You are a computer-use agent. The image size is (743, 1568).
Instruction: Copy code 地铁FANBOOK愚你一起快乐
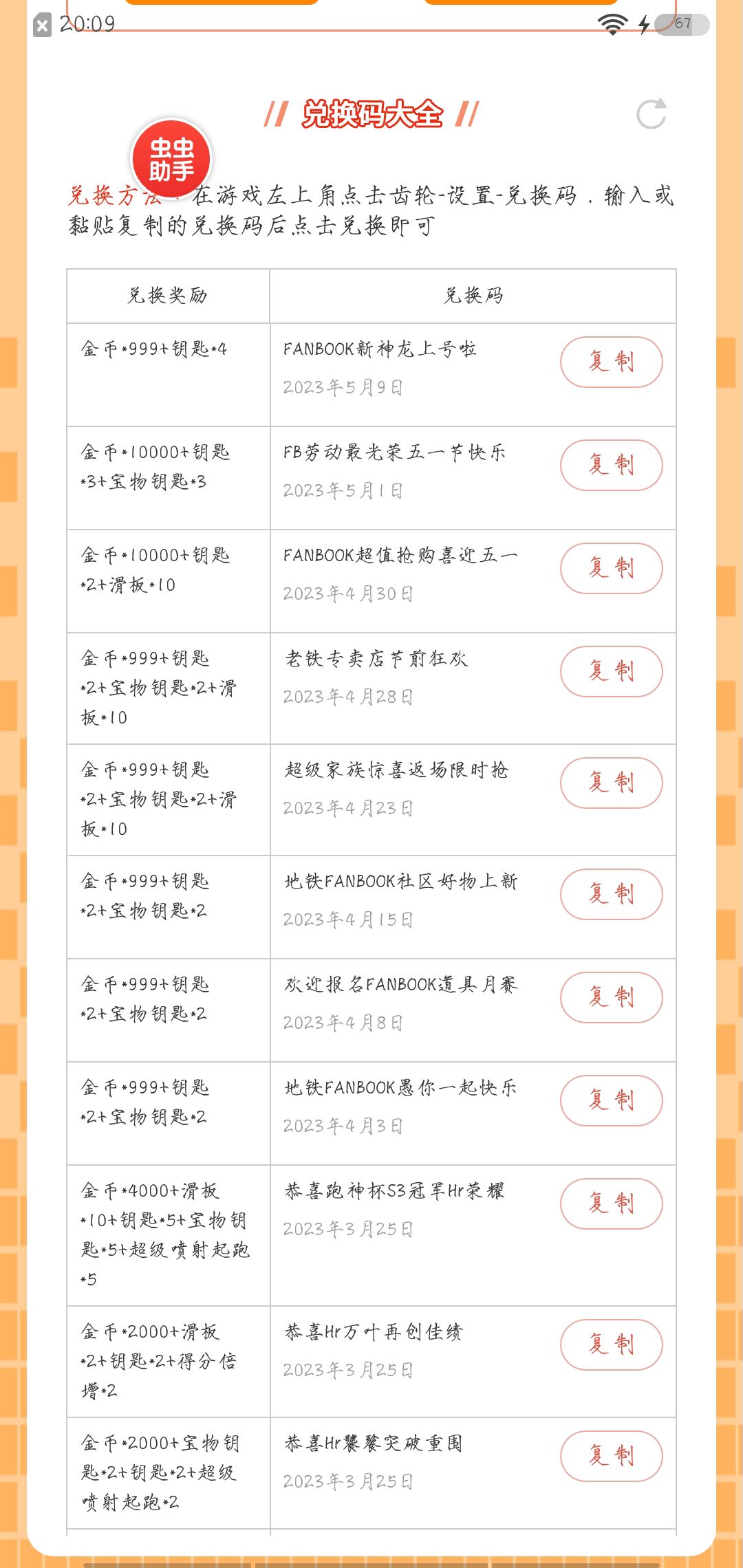pyautogui.click(x=612, y=1100)
